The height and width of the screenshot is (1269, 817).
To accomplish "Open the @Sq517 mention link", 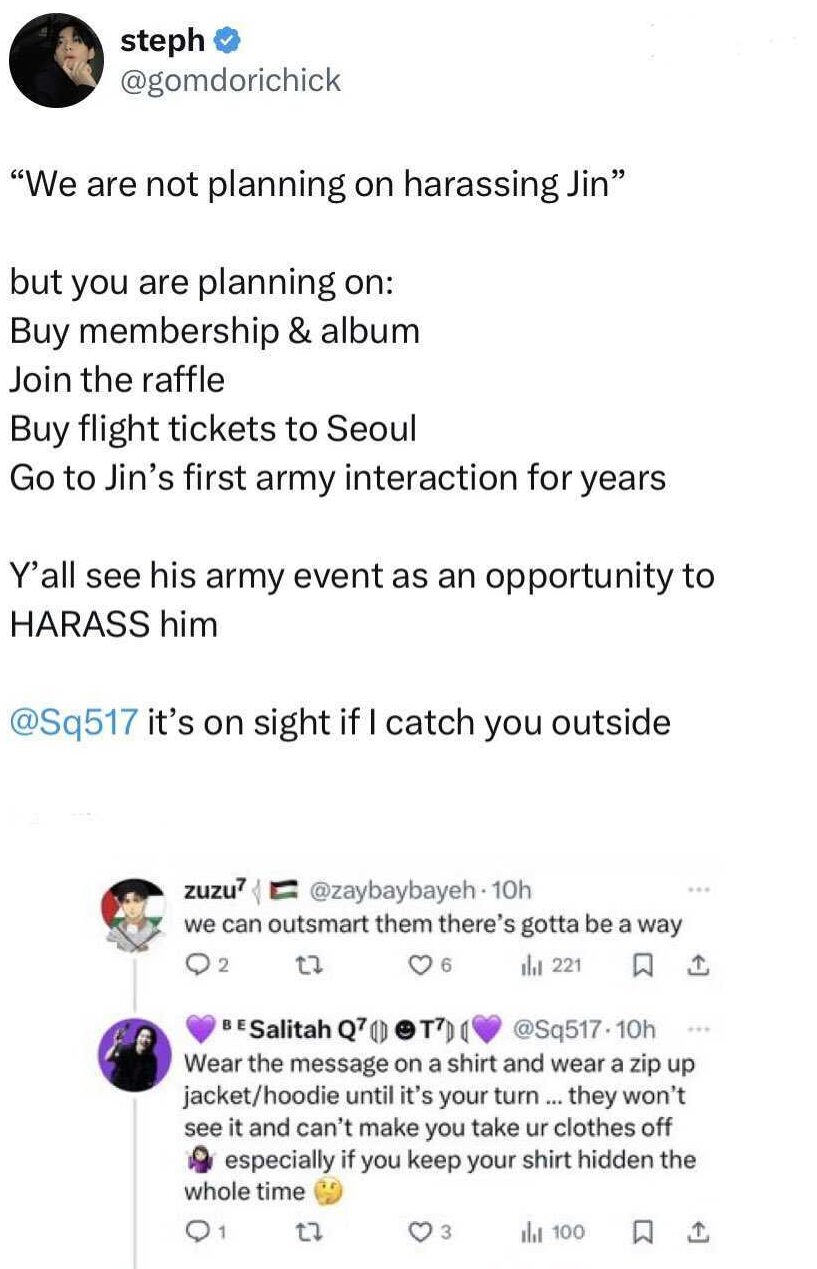I will click(72, 722).
